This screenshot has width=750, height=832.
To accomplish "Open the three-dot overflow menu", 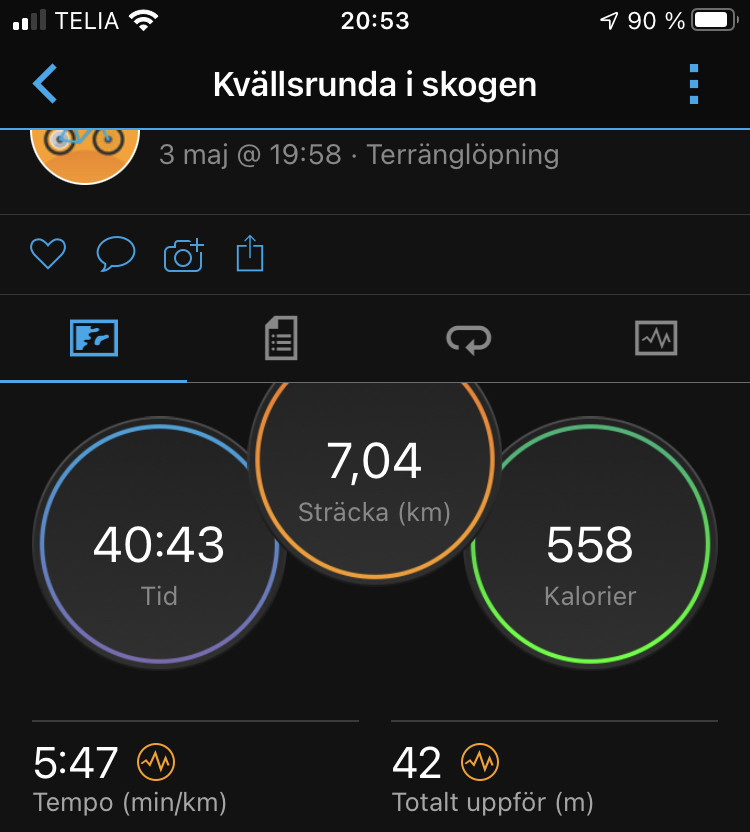I will pyautogui.click(x=694, y=85).
